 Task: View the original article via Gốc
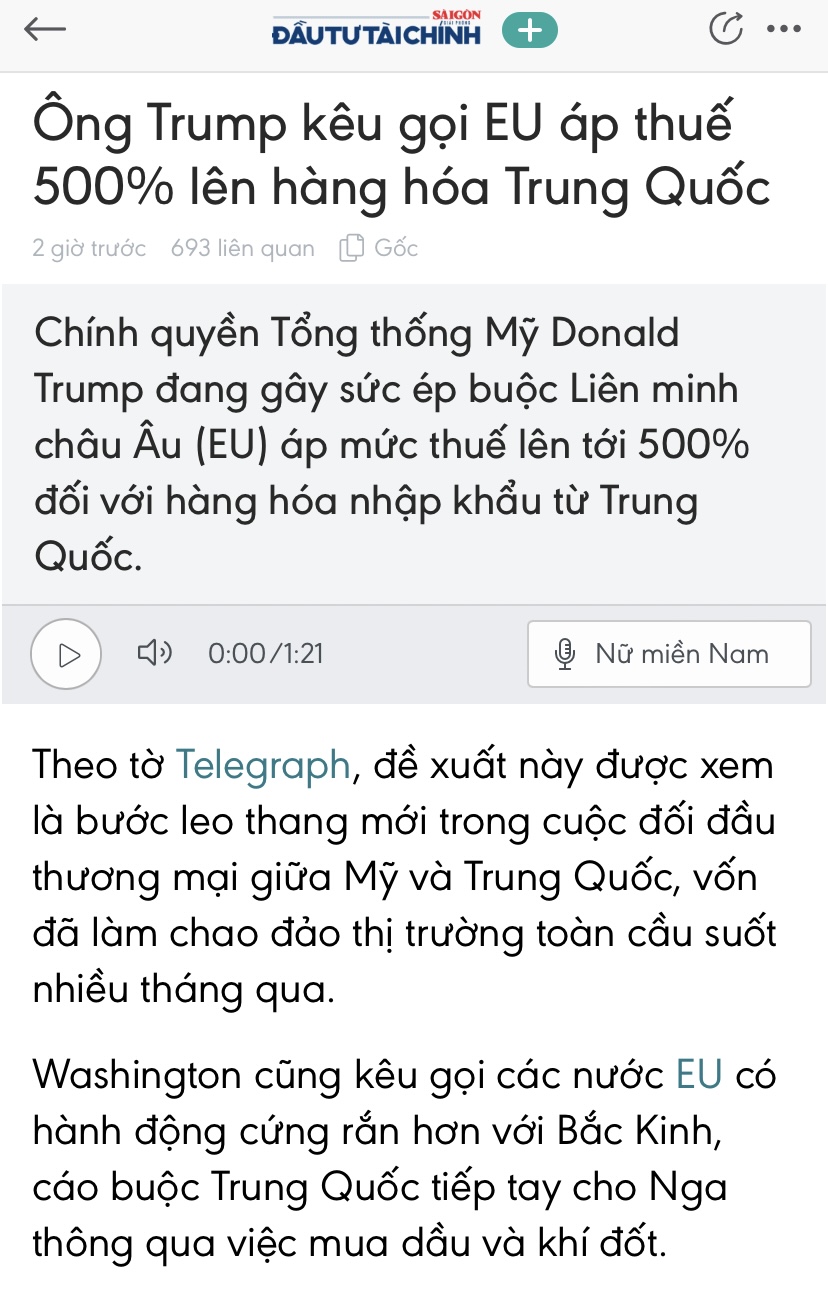[x=379, y=248]
